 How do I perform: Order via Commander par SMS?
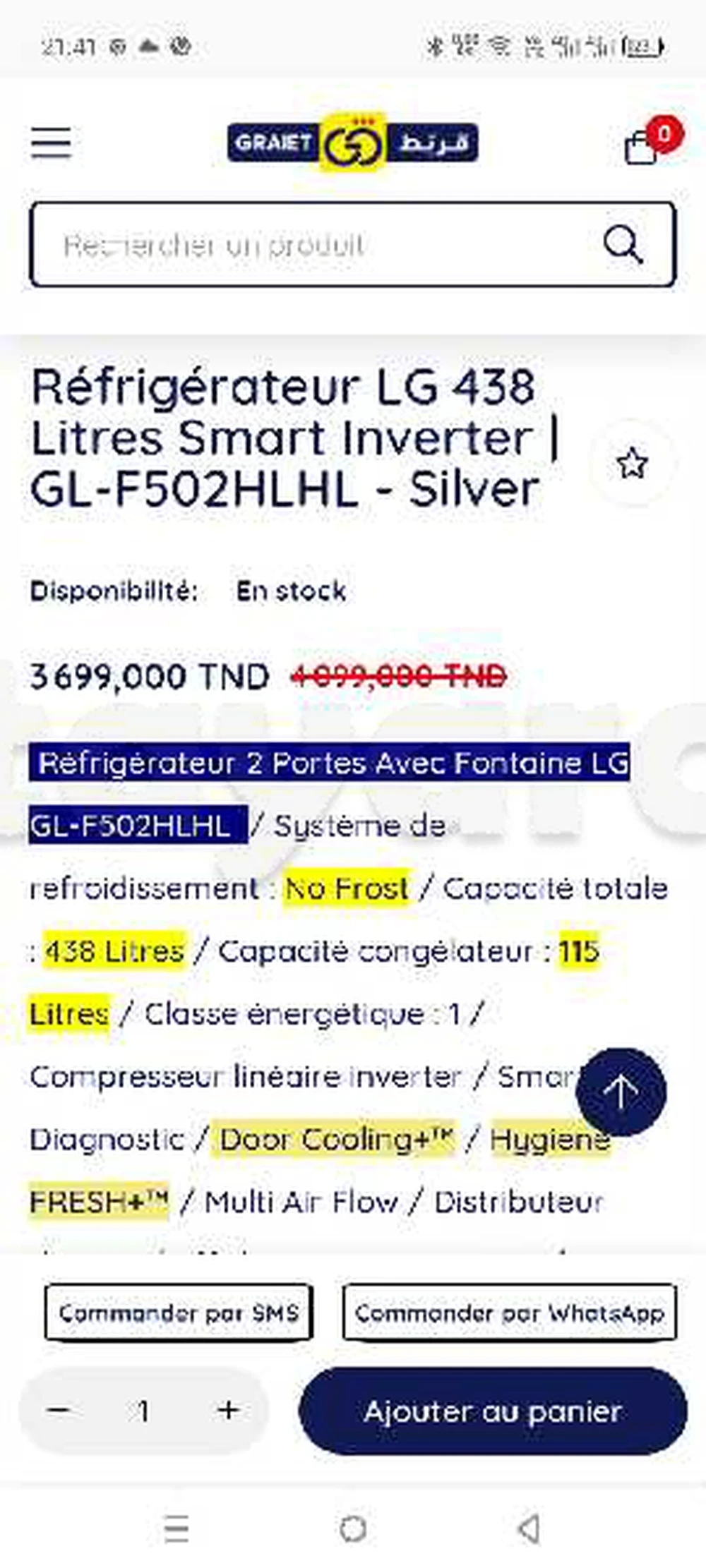coord(179,1313)
